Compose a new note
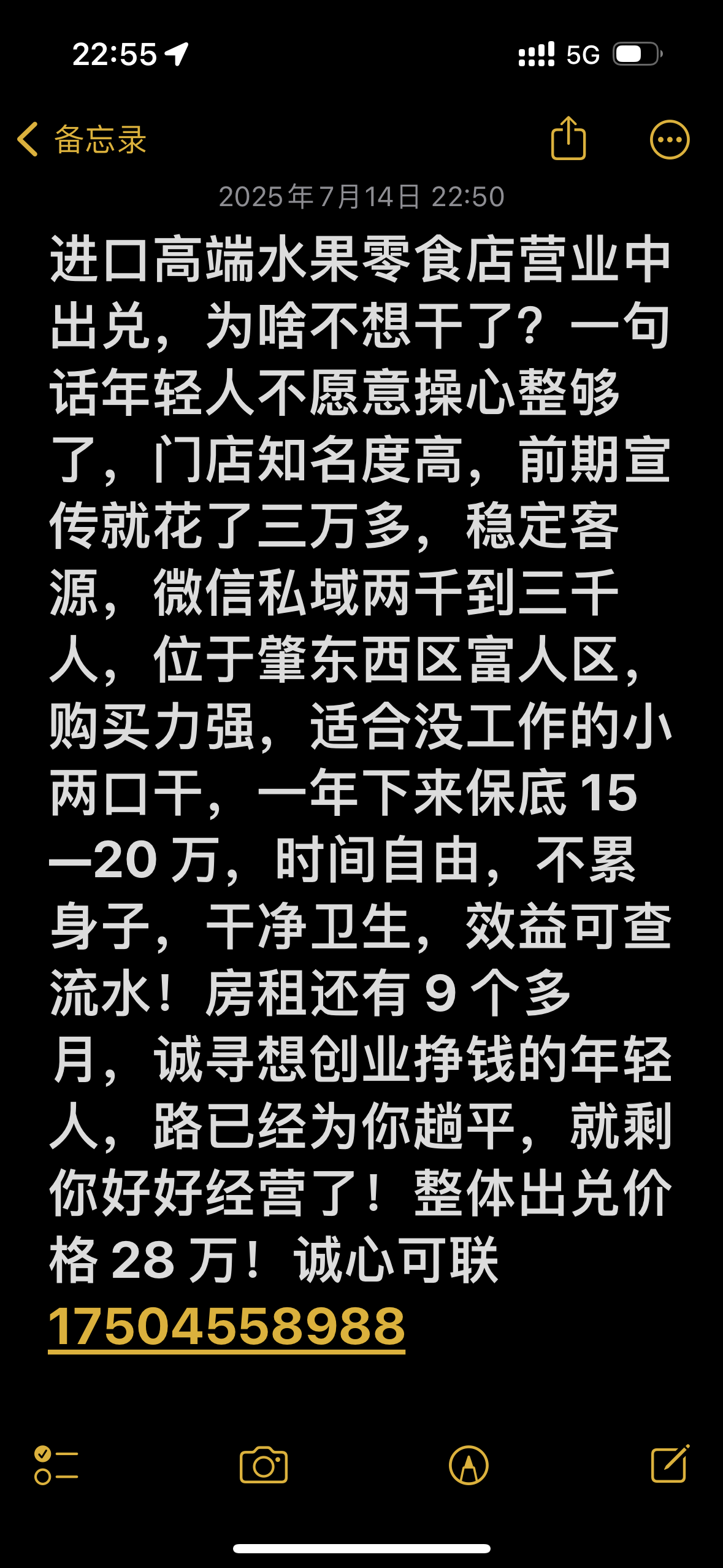The image size is (723, 1568). [670, 1464]
